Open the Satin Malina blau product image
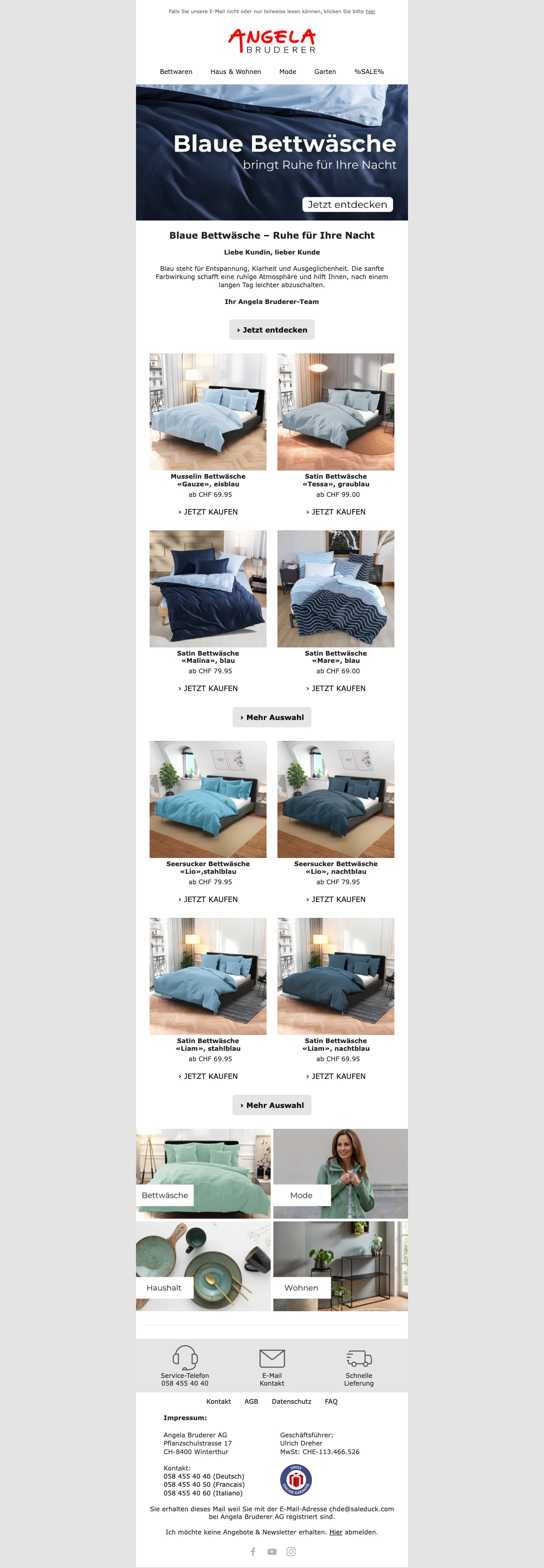Screen dimensions: 544x1568 click(x=208, y=588)
